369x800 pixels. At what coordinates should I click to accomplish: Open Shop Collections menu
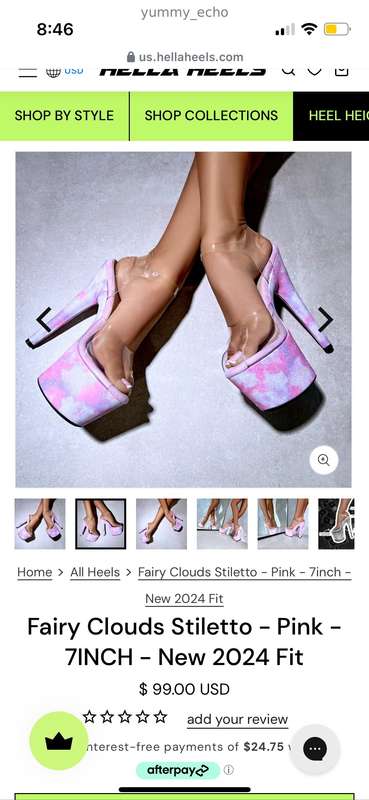211,116
